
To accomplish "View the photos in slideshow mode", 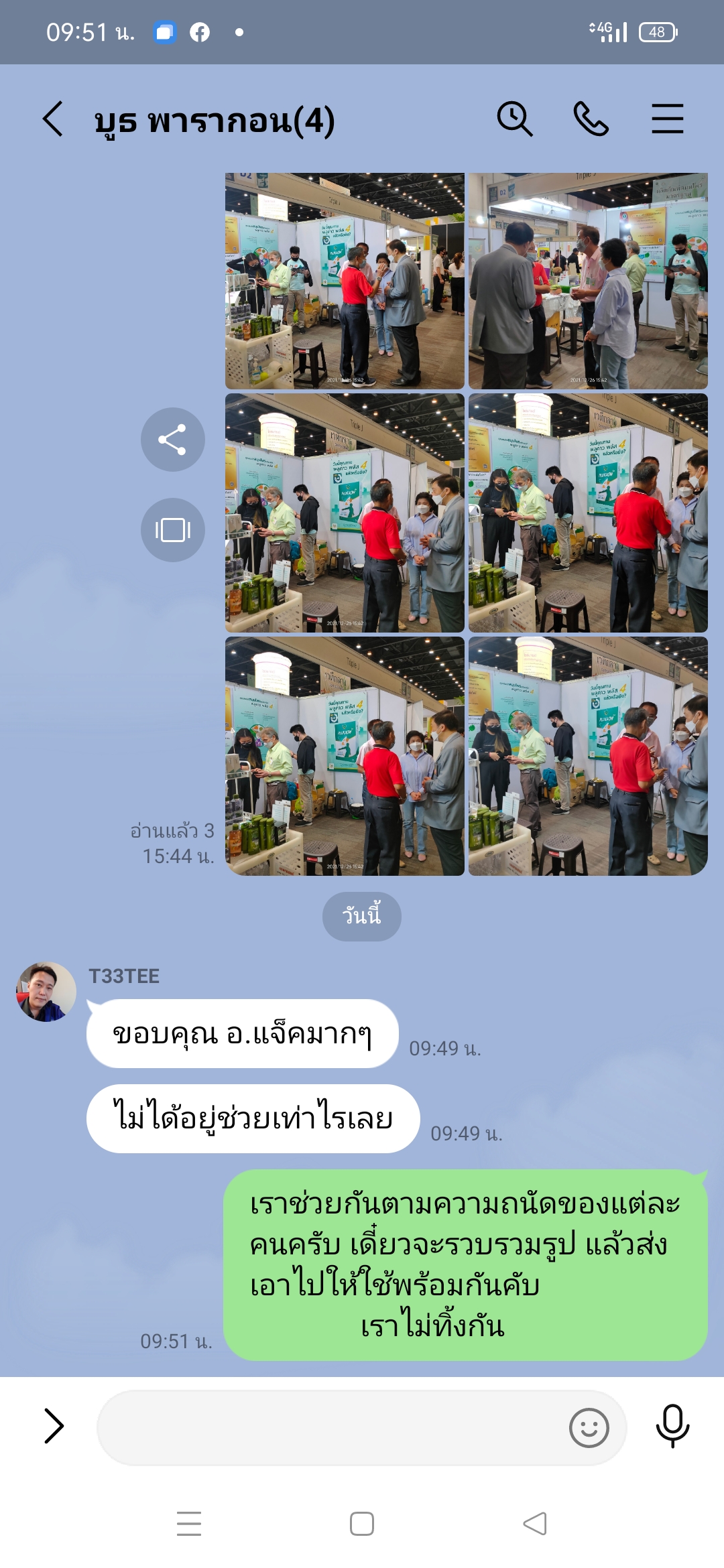I will click(x=172, y=530).
